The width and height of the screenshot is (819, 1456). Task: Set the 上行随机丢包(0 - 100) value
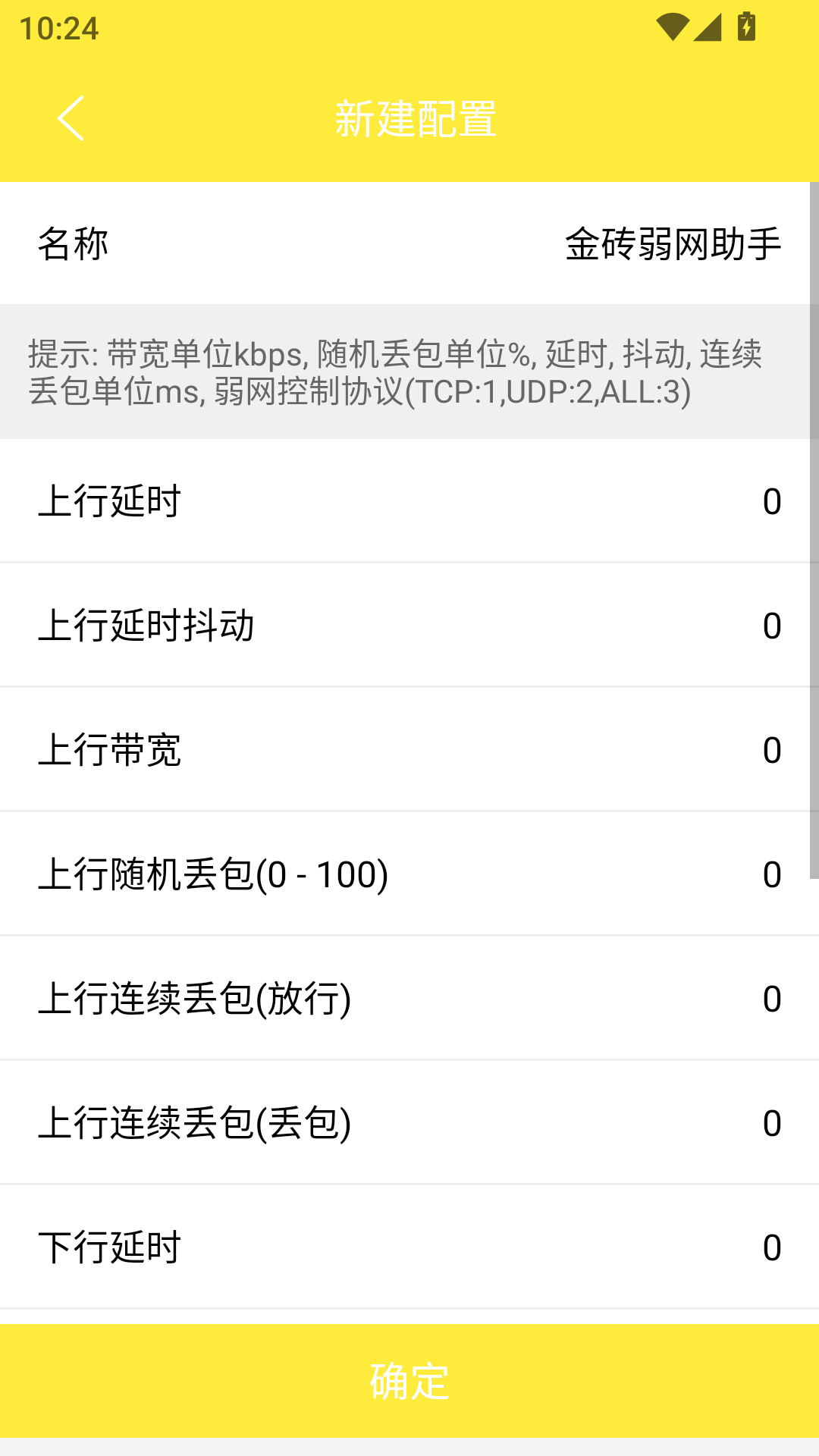tap(772, 874)
